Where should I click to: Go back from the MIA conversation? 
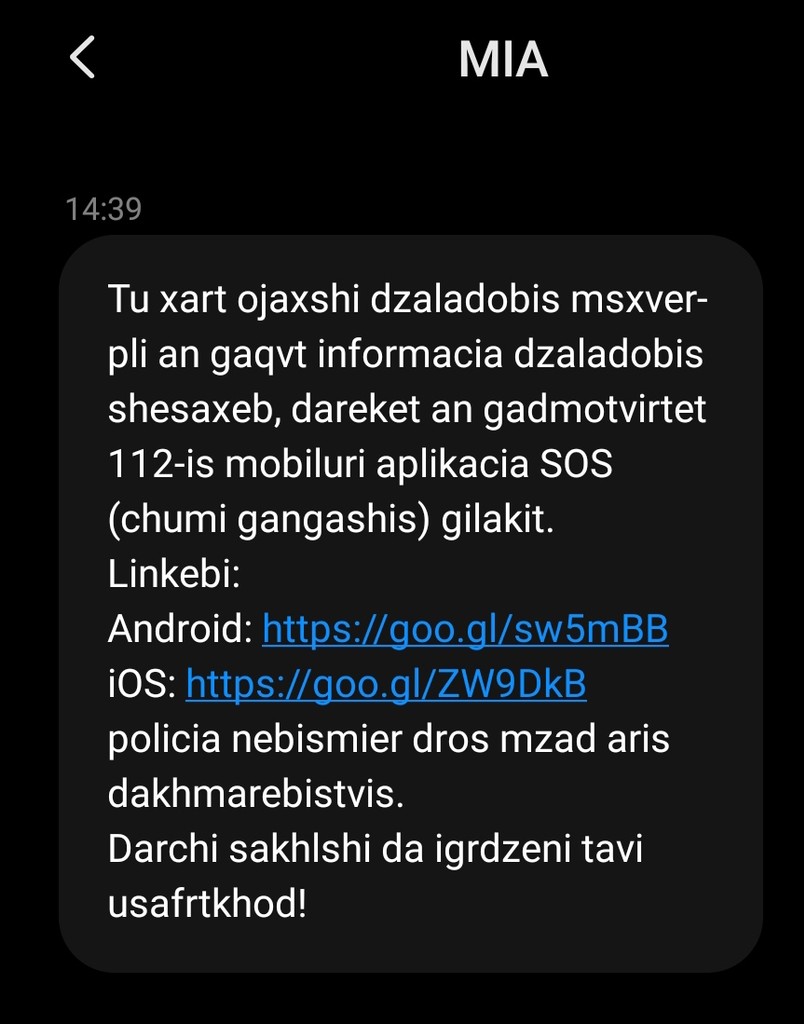(83, 57)
